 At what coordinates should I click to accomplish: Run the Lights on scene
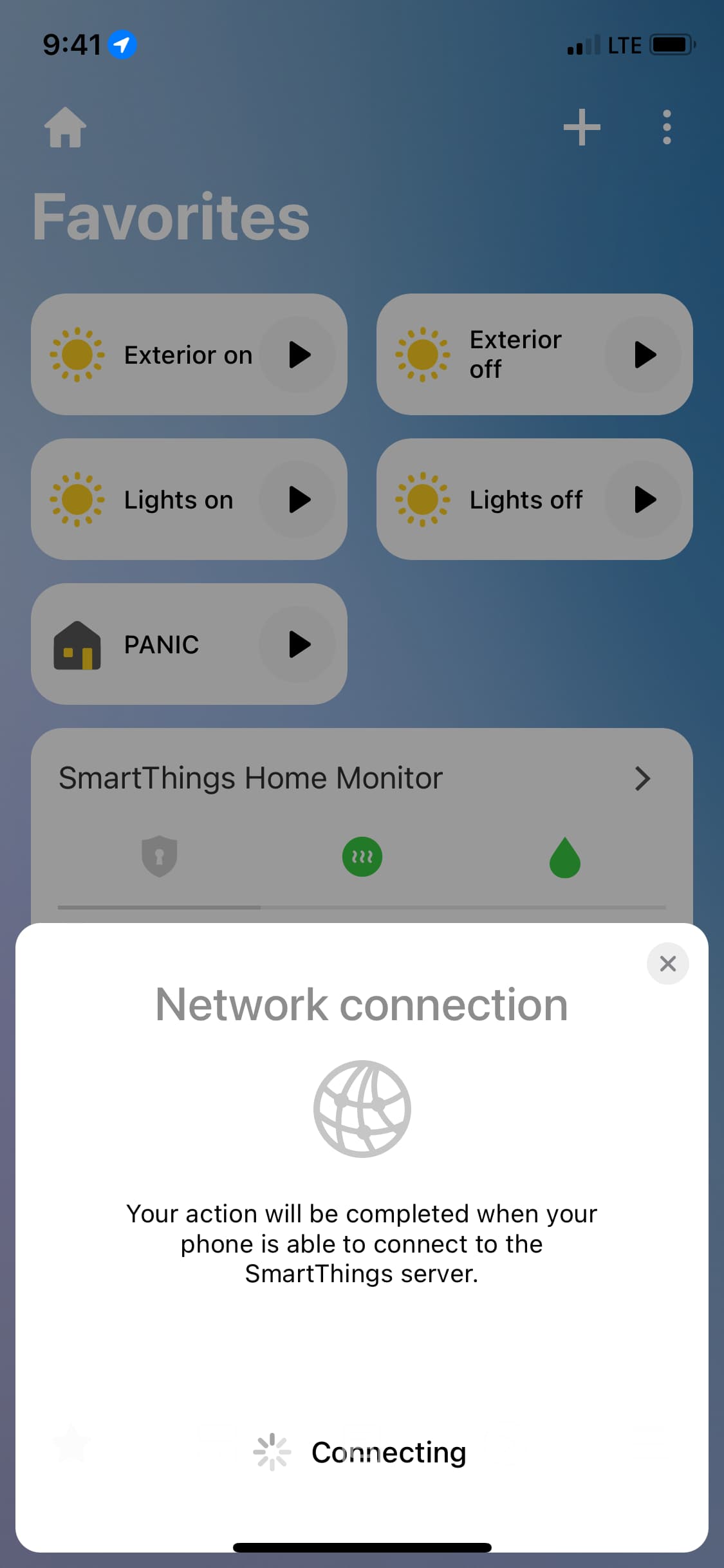click(298, 499)
